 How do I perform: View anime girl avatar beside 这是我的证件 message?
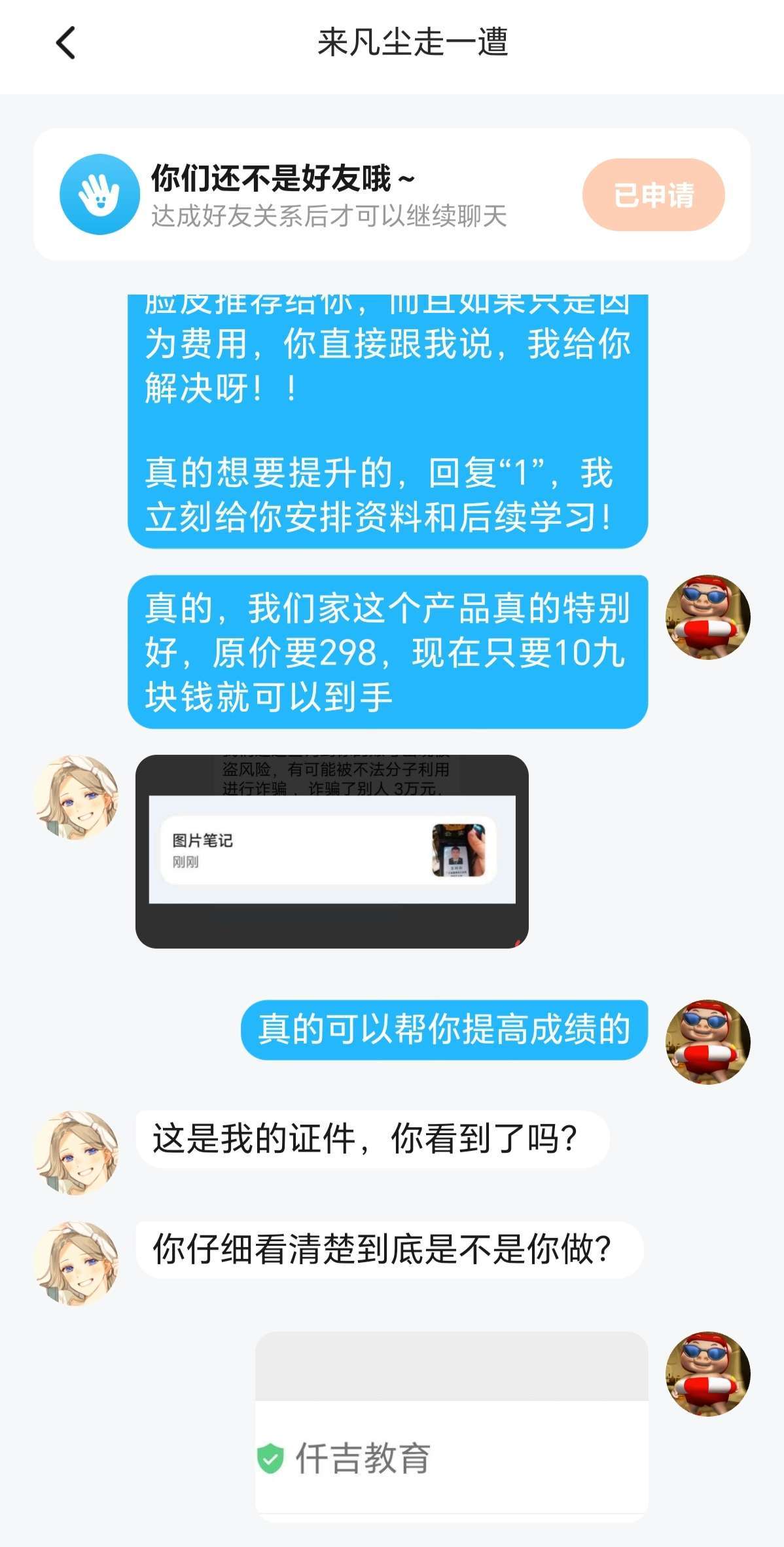[x=77, y=1152]
